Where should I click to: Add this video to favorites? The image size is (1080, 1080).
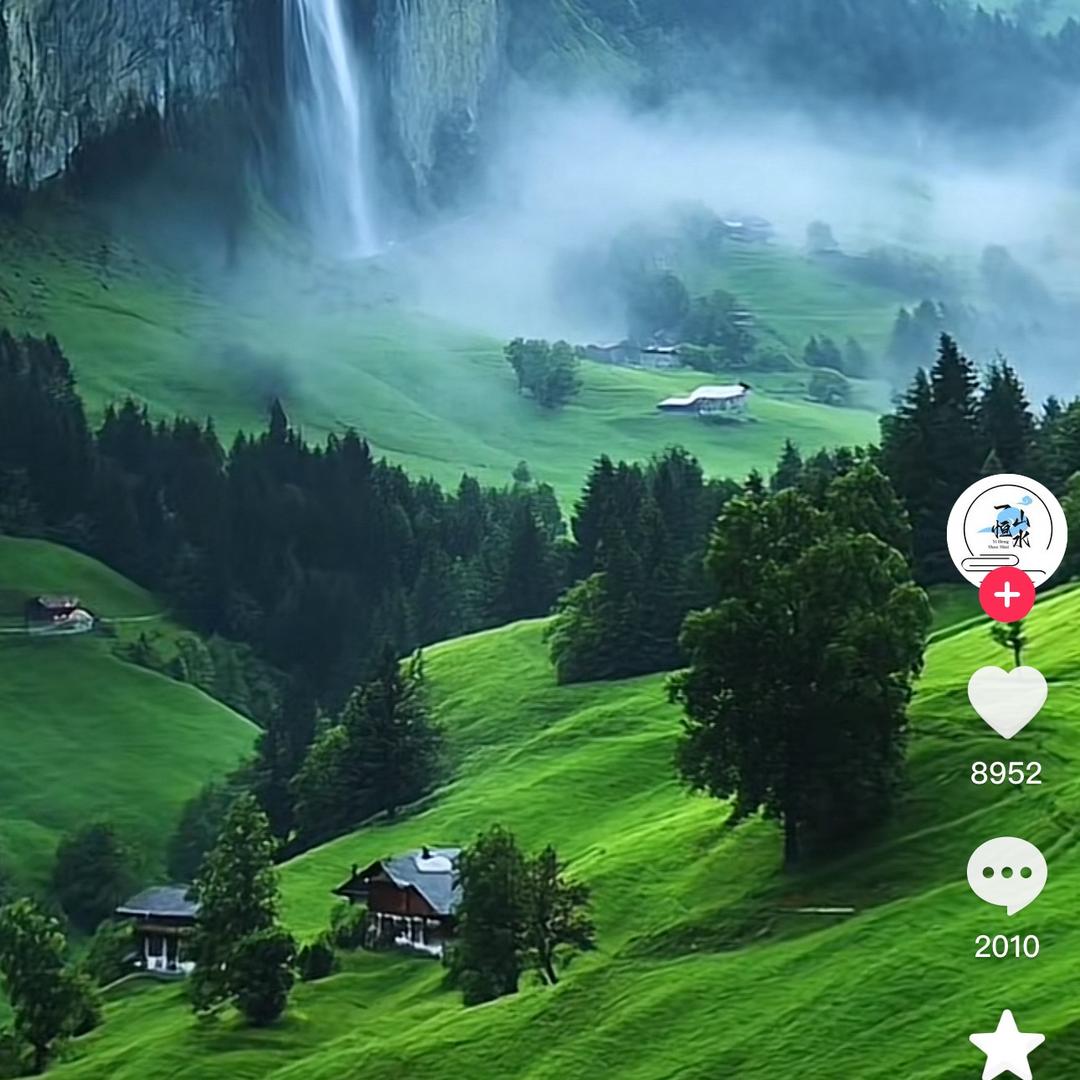tap(1007, 1046)
